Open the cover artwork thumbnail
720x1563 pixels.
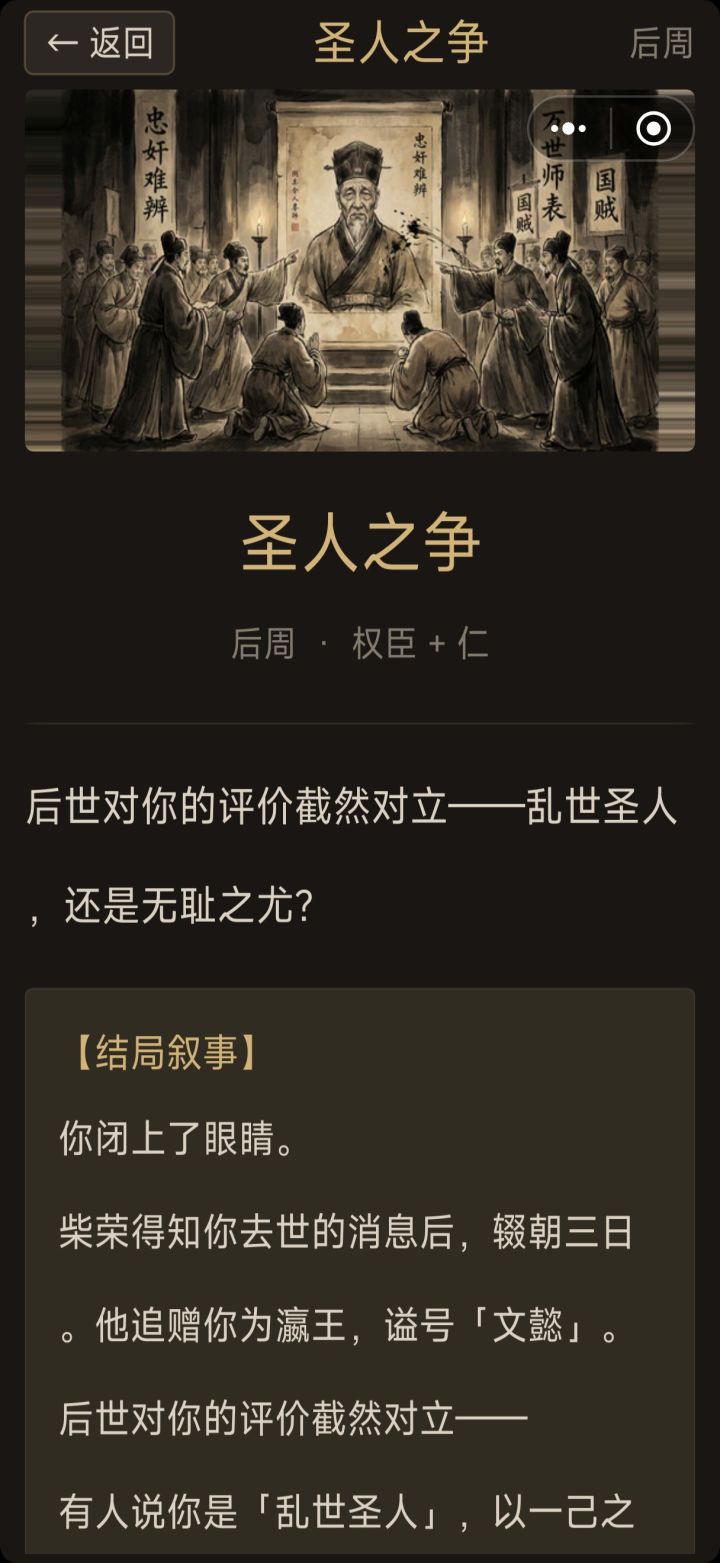360,270
